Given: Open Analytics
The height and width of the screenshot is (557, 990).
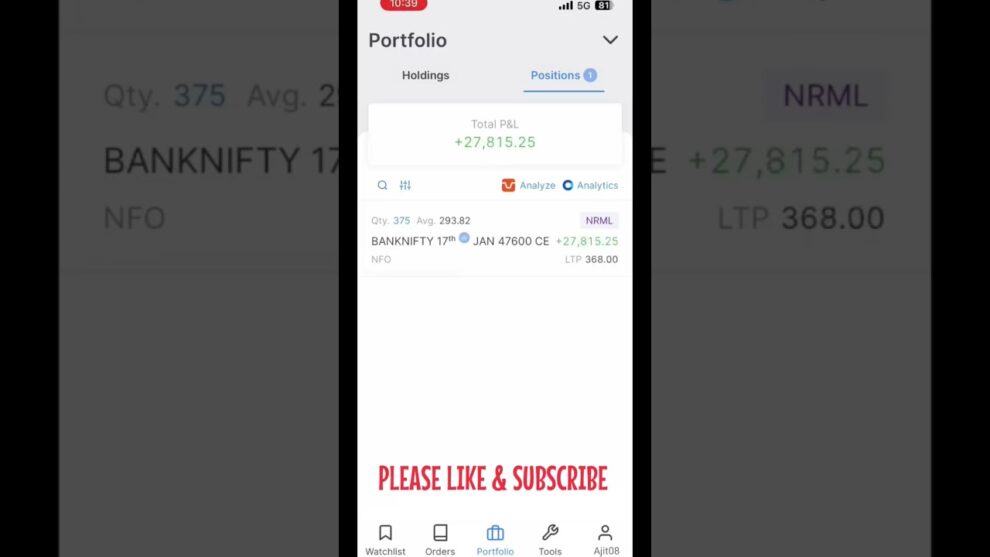Looking at the screenshot, I should [x=590, y=185].
